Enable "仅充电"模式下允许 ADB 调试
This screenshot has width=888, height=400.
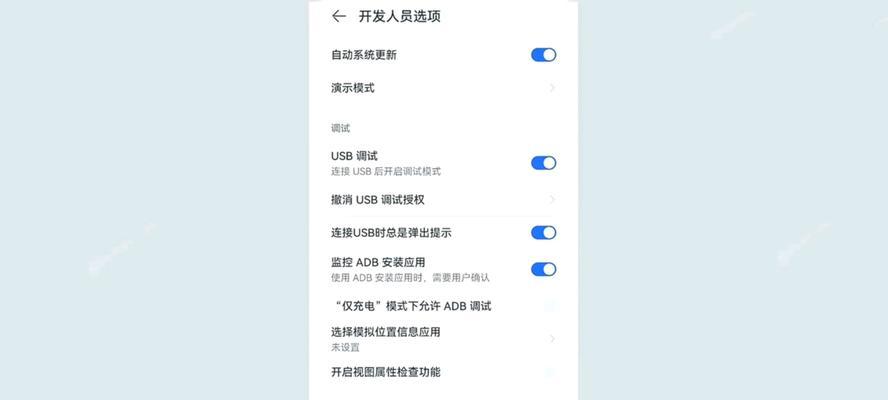(549, 306)
